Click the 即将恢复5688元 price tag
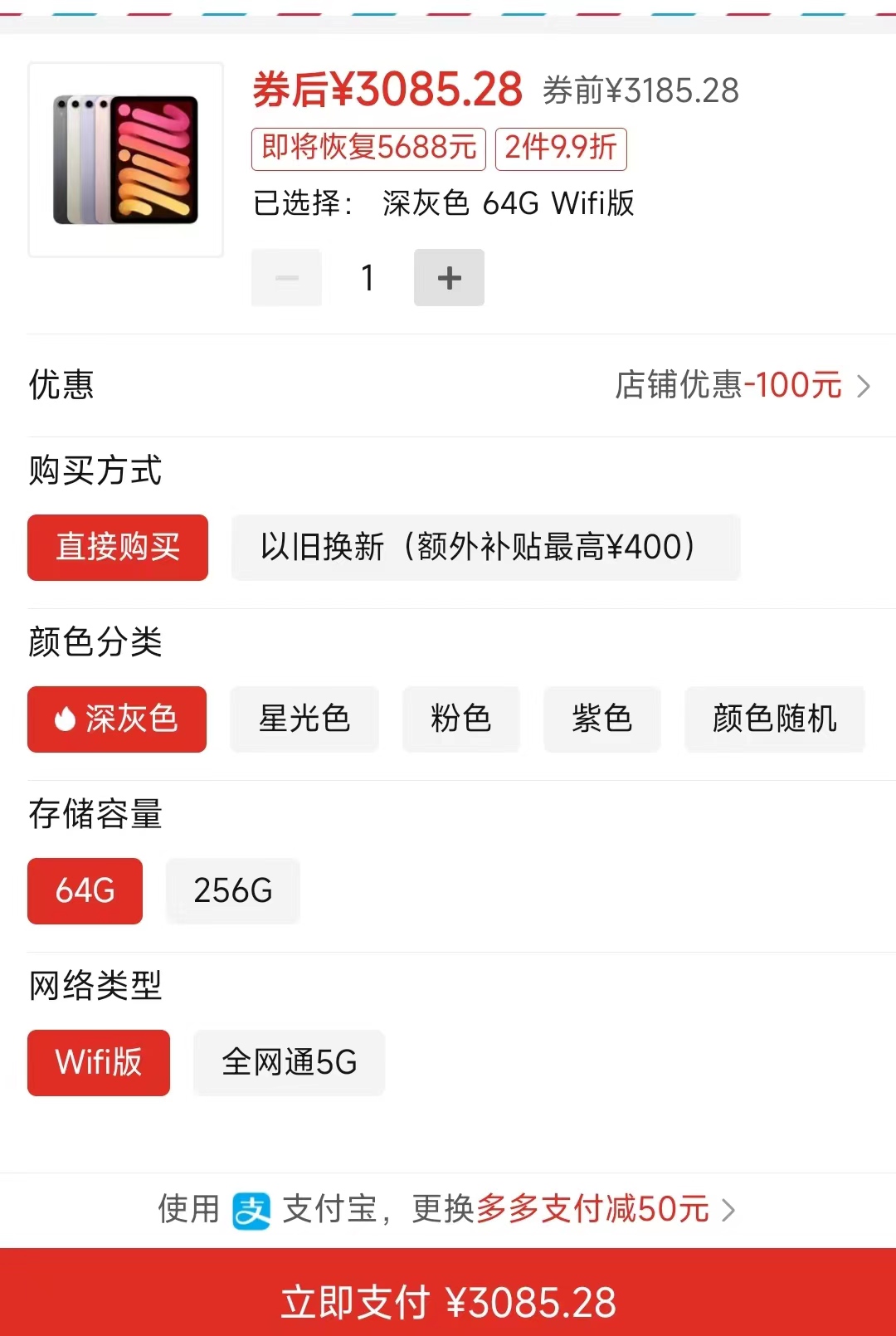 click(368, 149)
